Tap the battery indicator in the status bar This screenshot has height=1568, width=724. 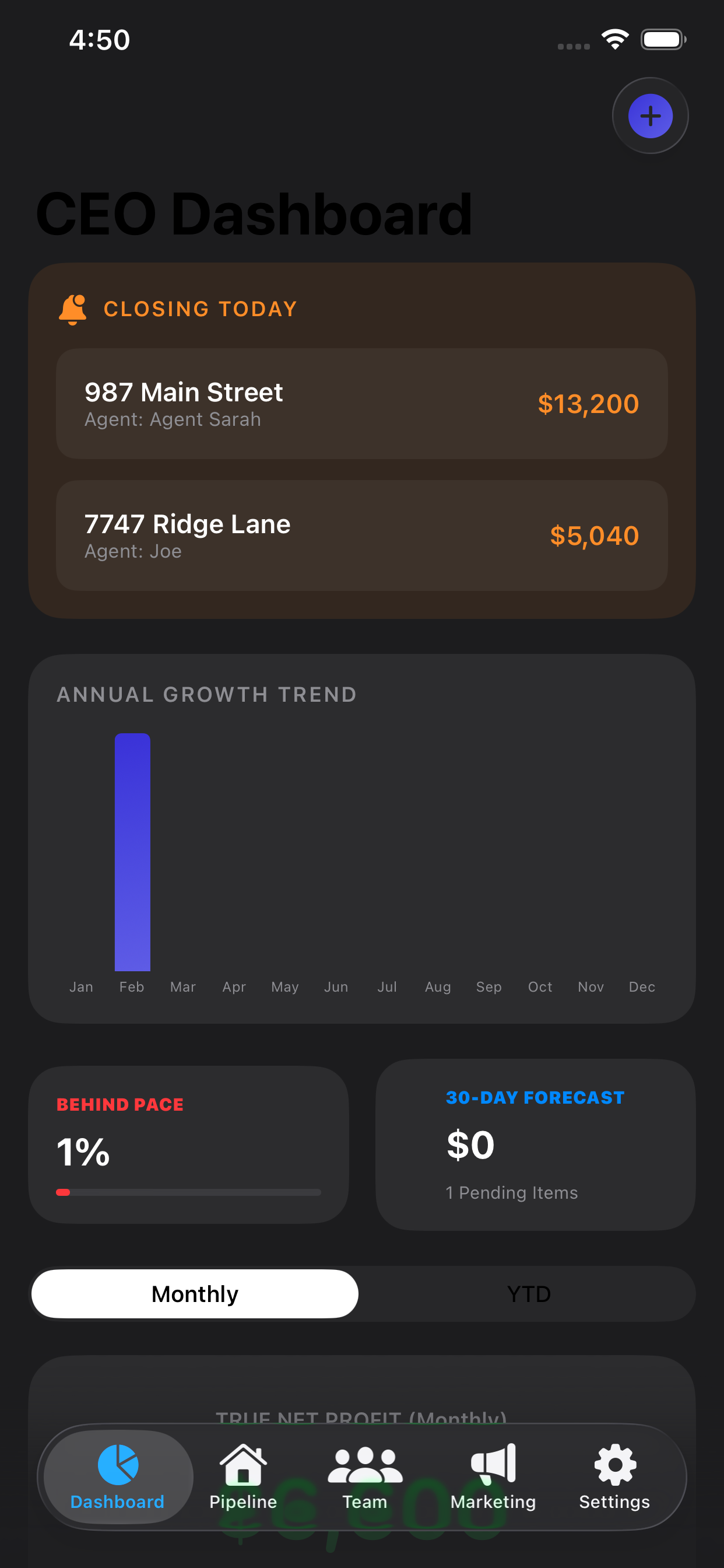664,38
